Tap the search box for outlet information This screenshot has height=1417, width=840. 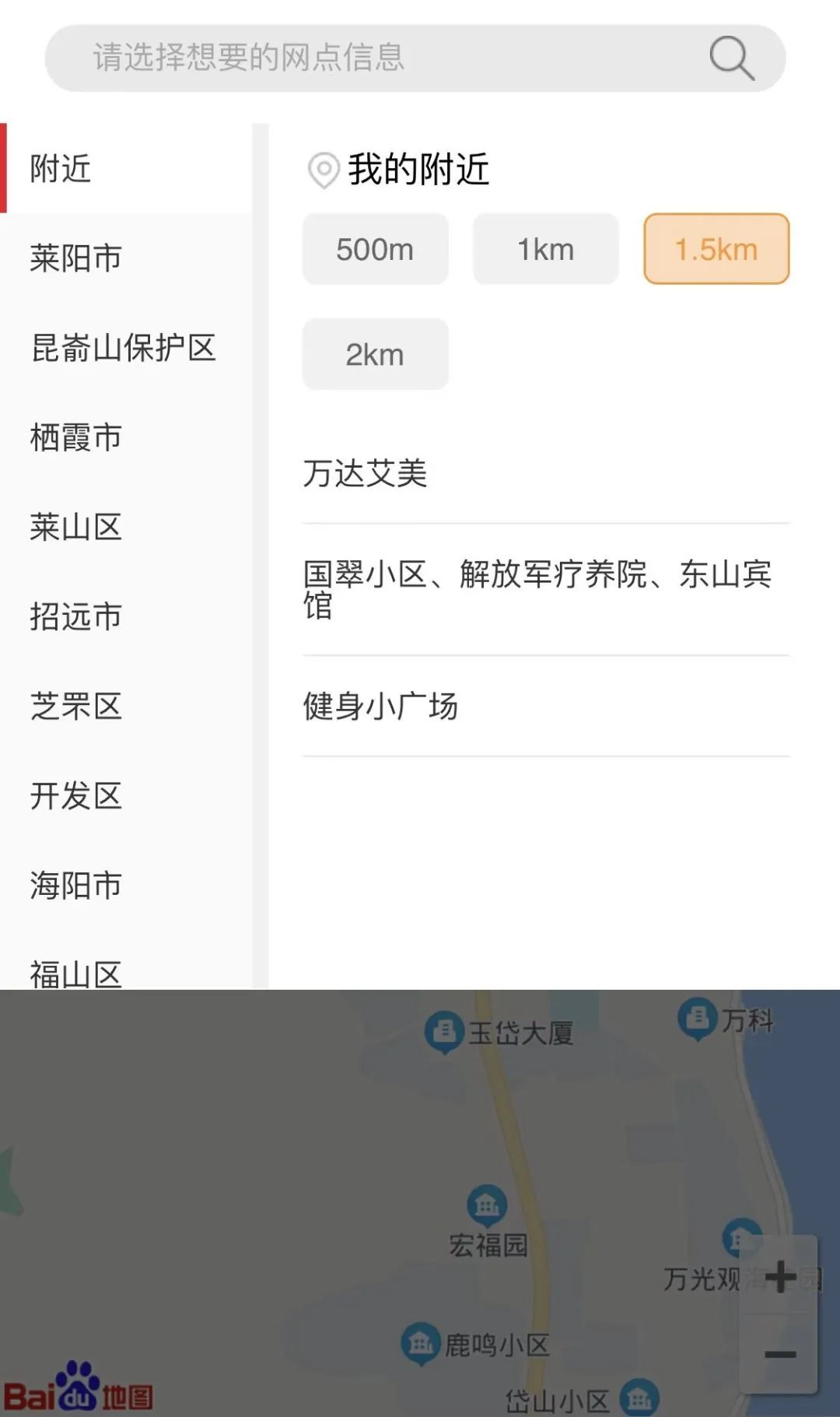pyautogui.click(x=373, y=58)
